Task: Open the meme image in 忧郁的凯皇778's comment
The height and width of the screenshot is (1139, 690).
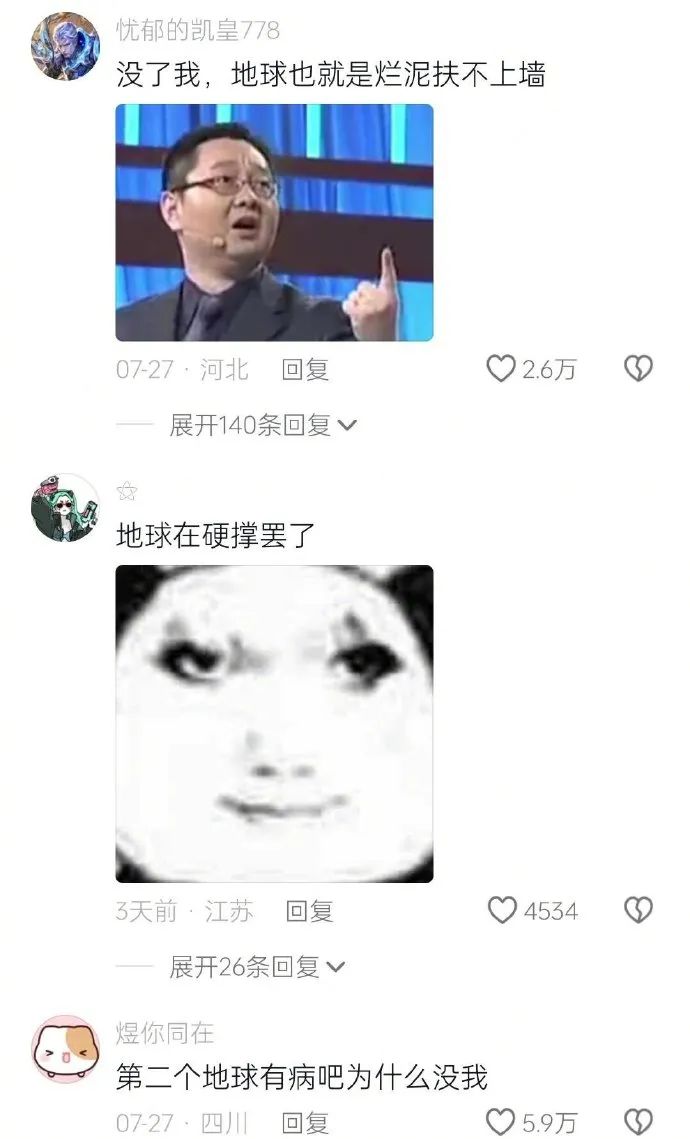Action: [x=274, y=223]
